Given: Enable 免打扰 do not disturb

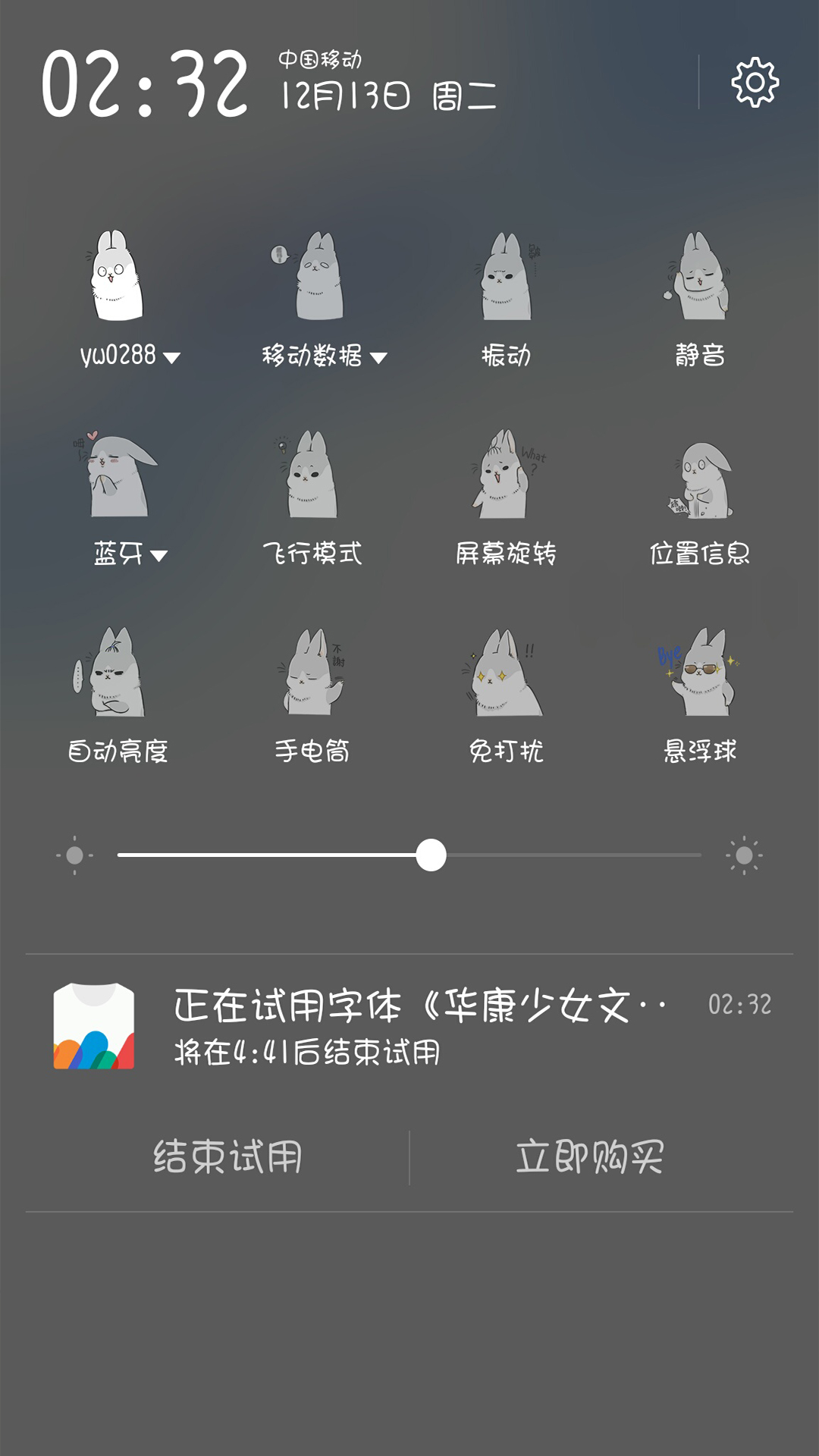Looking at the screenshot, I should [506, 673].
